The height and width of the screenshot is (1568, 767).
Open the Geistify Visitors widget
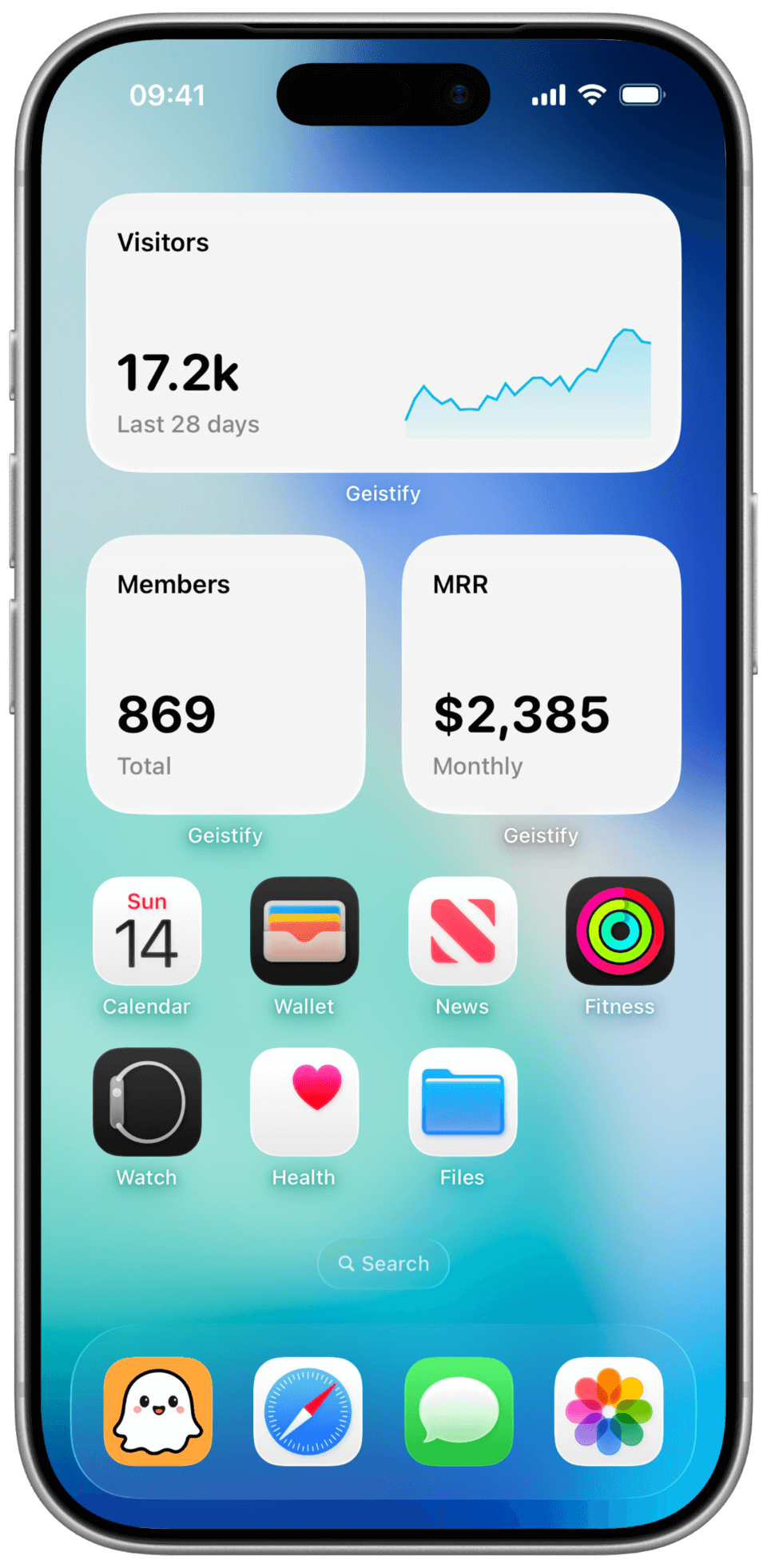coord(383,332)
